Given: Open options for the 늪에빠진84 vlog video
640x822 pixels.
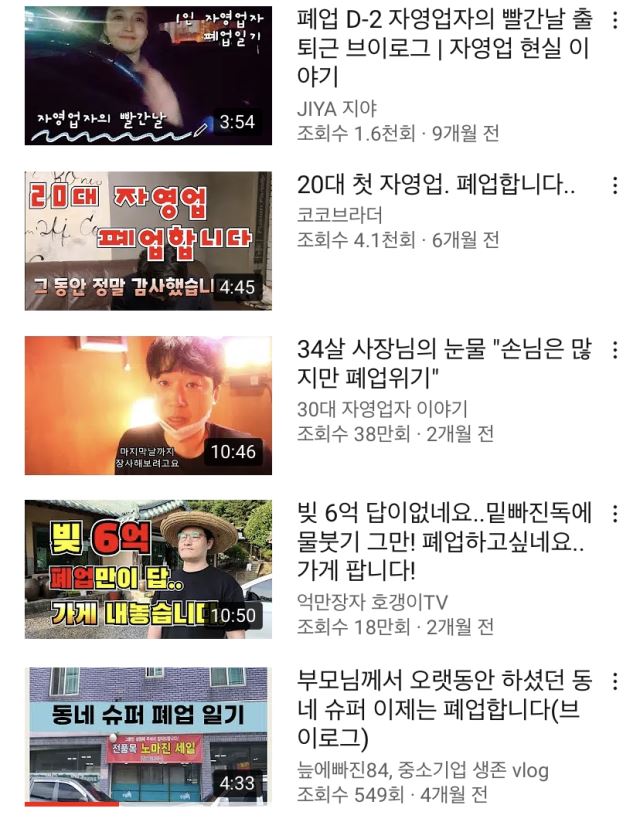Looking at the screenshot, I should click(x=615, y=682).
